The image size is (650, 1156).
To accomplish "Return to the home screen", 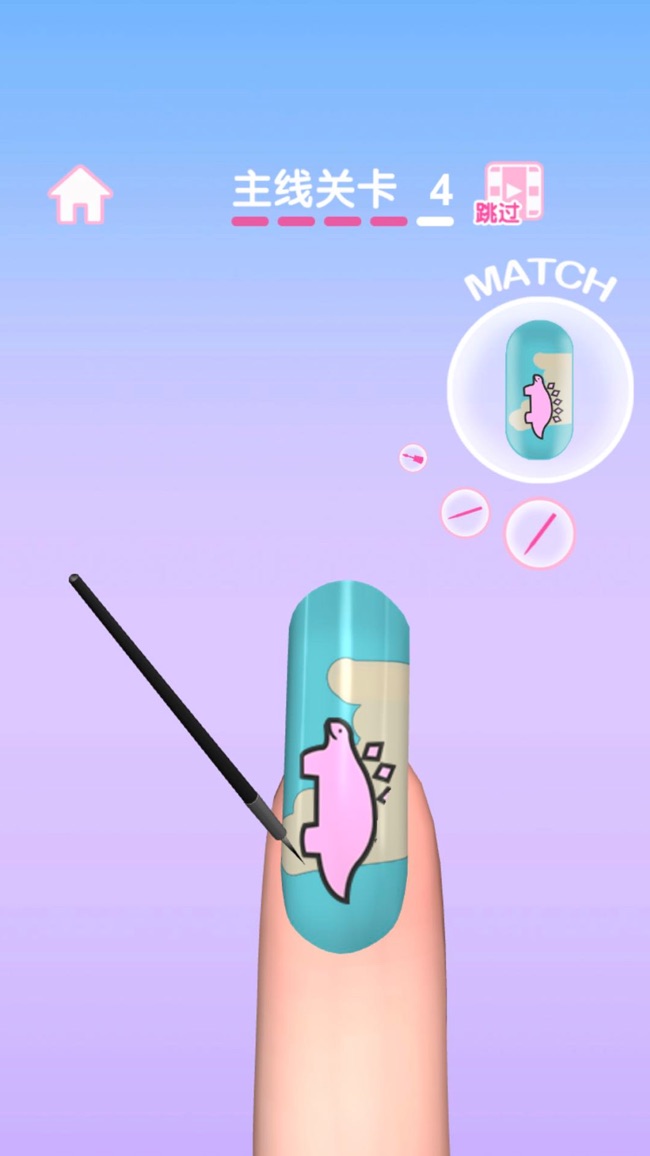I will pos(80,194).
